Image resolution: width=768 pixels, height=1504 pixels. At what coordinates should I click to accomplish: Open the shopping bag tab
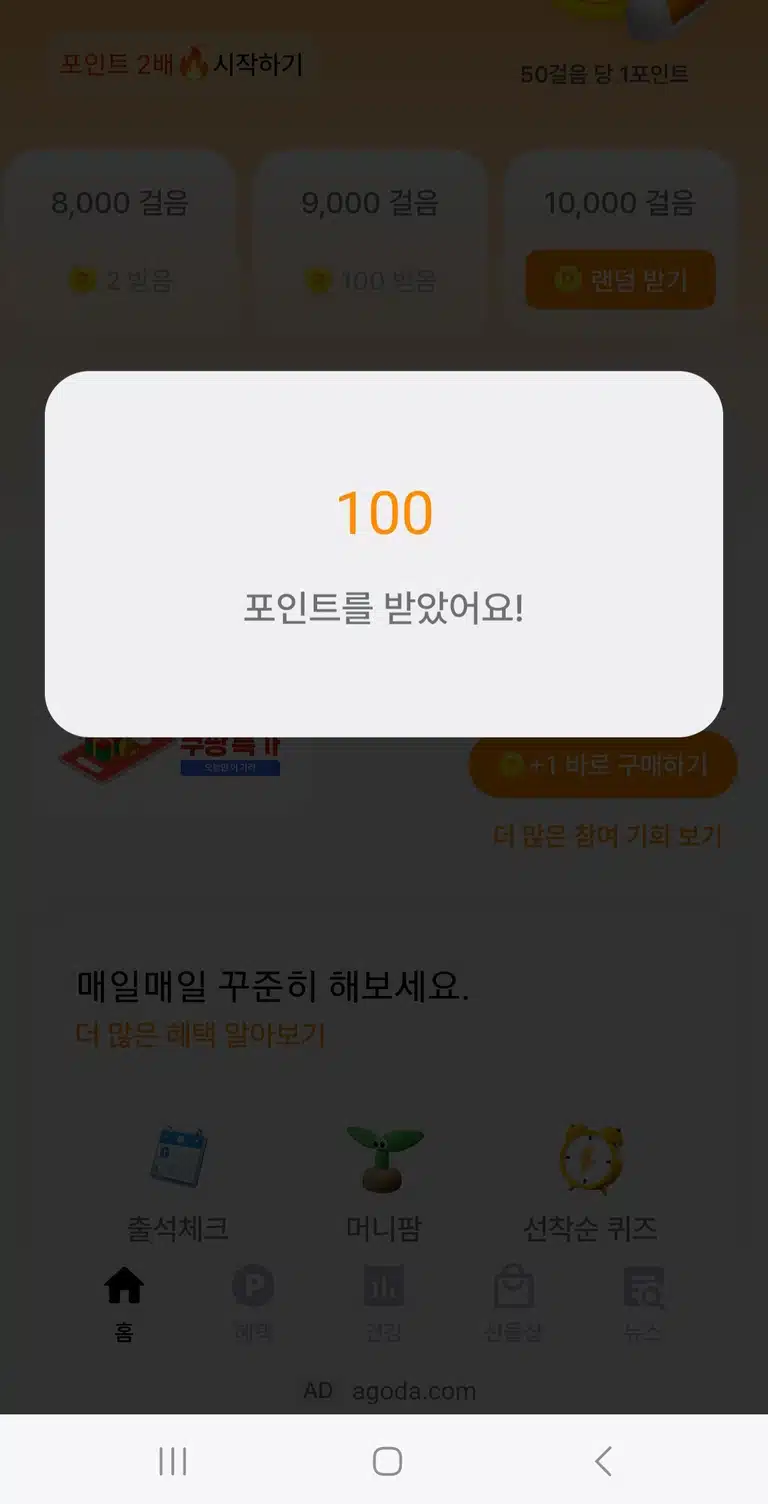[514, 1304]
